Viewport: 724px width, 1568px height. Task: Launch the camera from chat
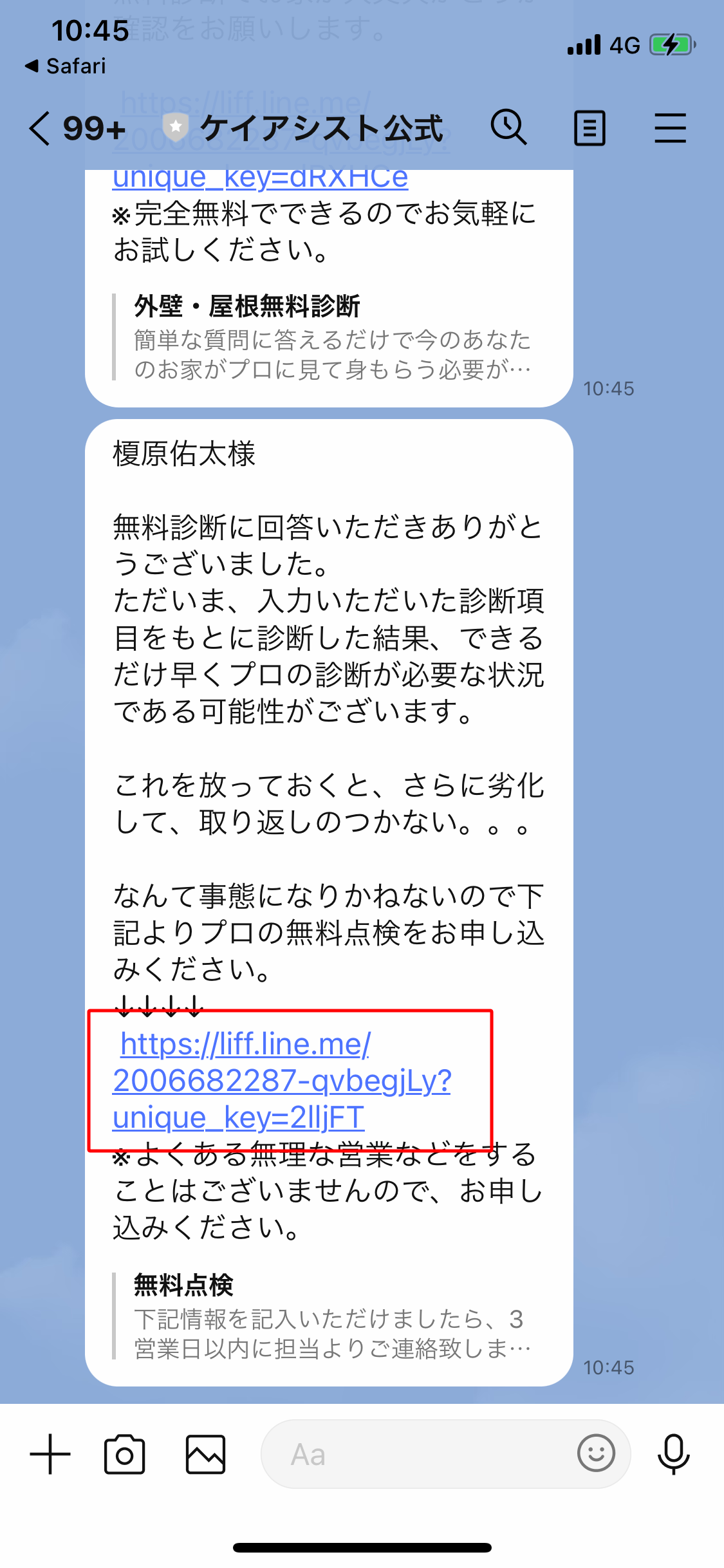pyautogui.click(x=124, y=1454)
